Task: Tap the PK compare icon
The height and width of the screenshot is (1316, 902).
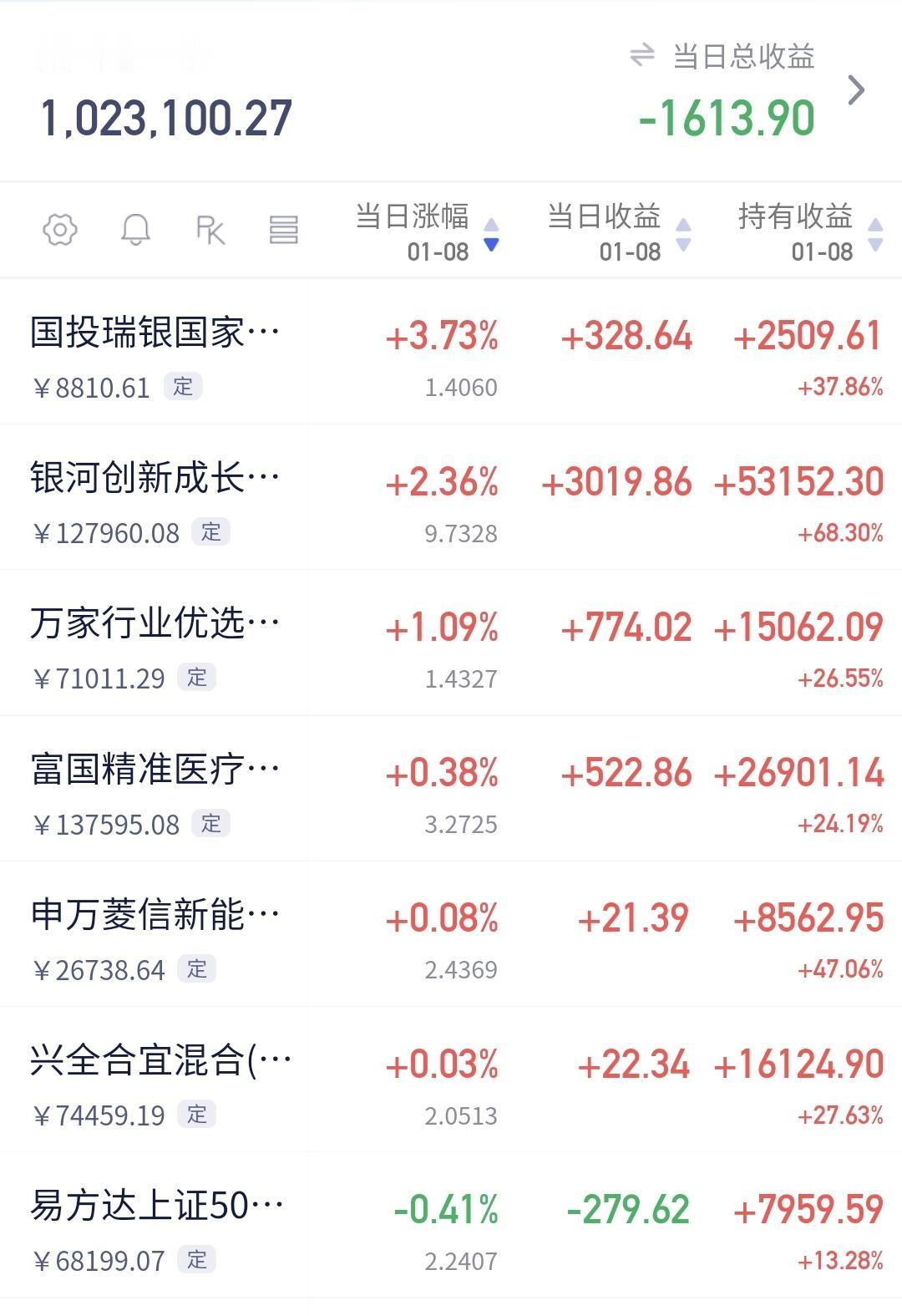Action: point(210,230)
